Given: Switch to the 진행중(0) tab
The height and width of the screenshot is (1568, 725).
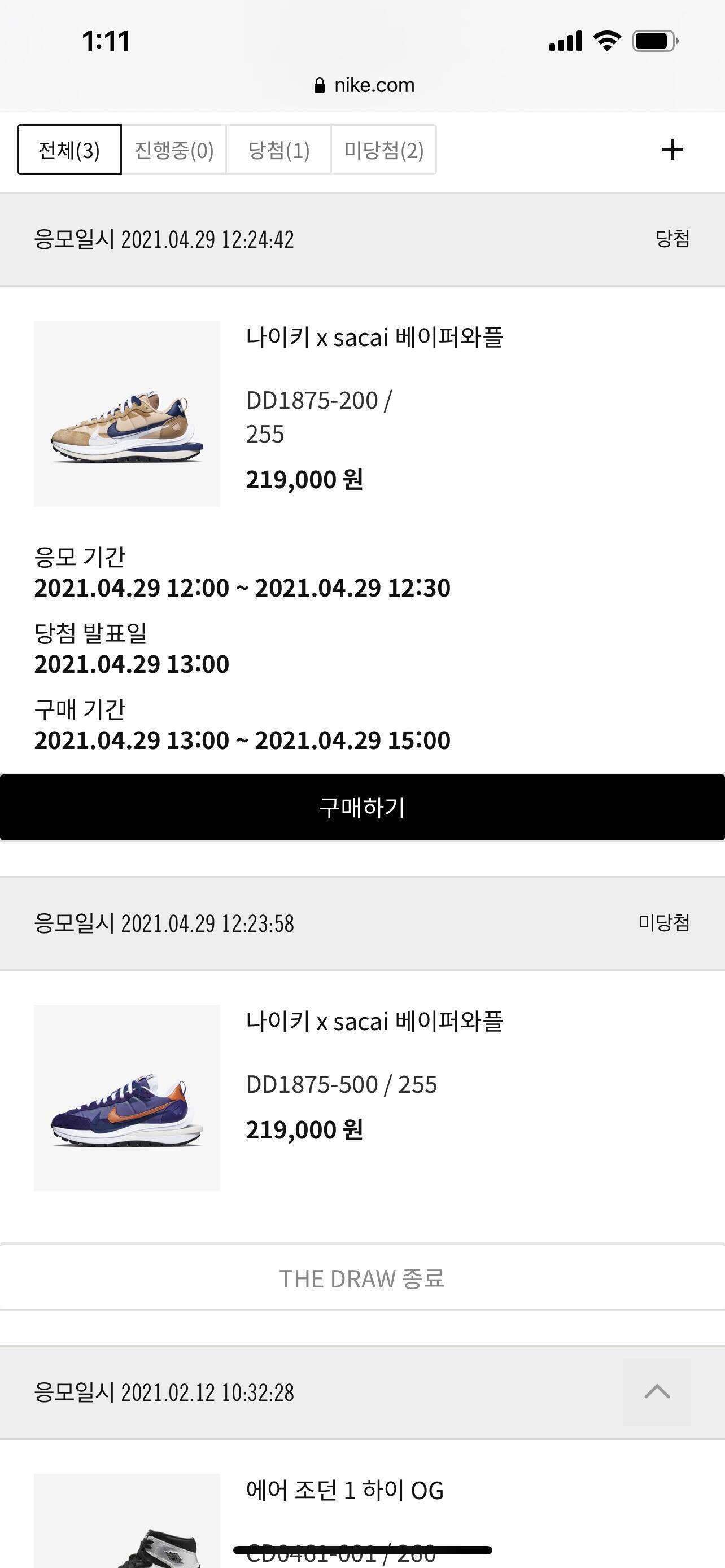Looking at the screenshot, I should (174, 150).
